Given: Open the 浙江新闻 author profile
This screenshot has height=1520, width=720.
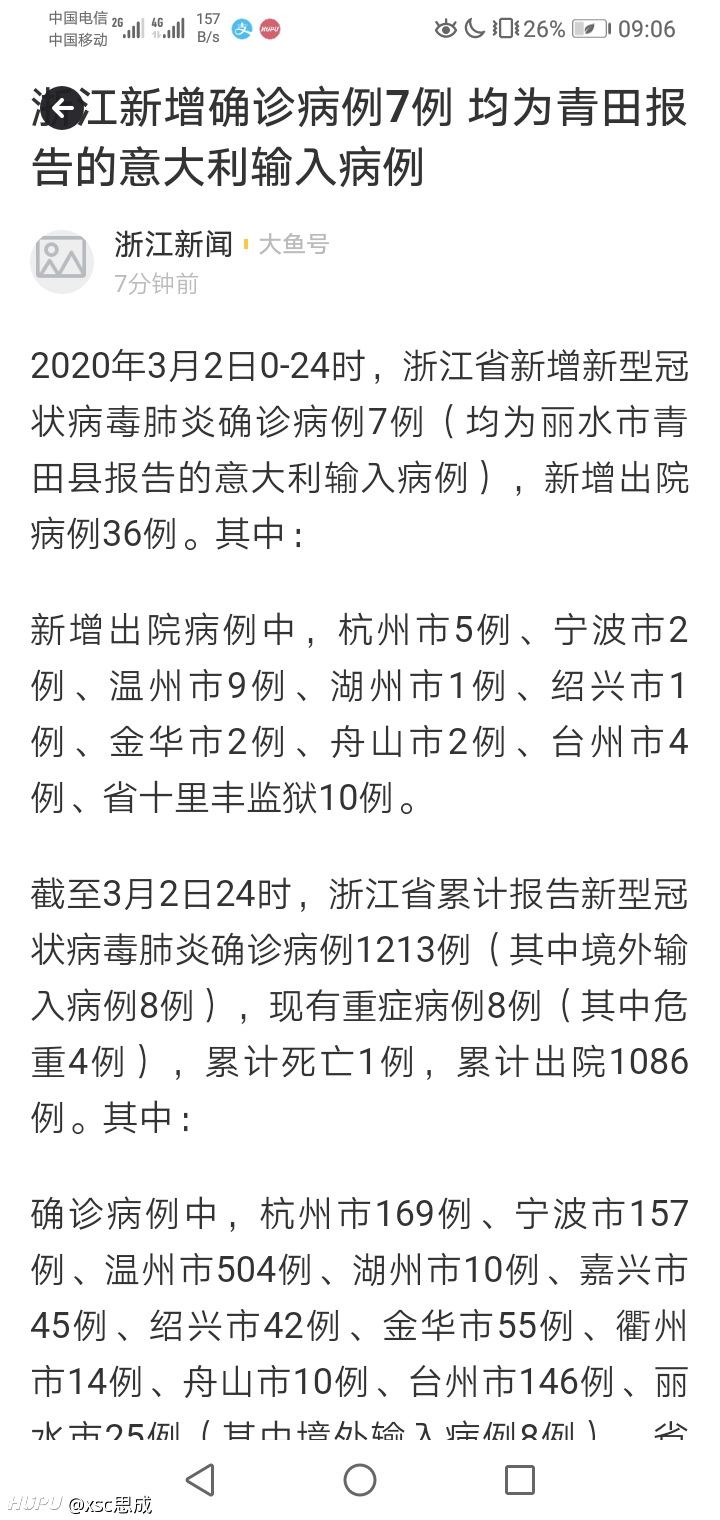Looking at the screenshot, I should click(x=174, y=244).
